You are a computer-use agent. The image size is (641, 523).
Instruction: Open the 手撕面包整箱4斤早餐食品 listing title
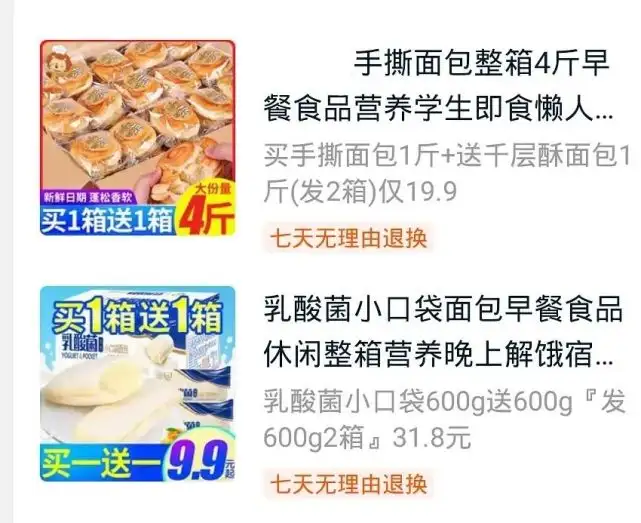tap(439, 87)
